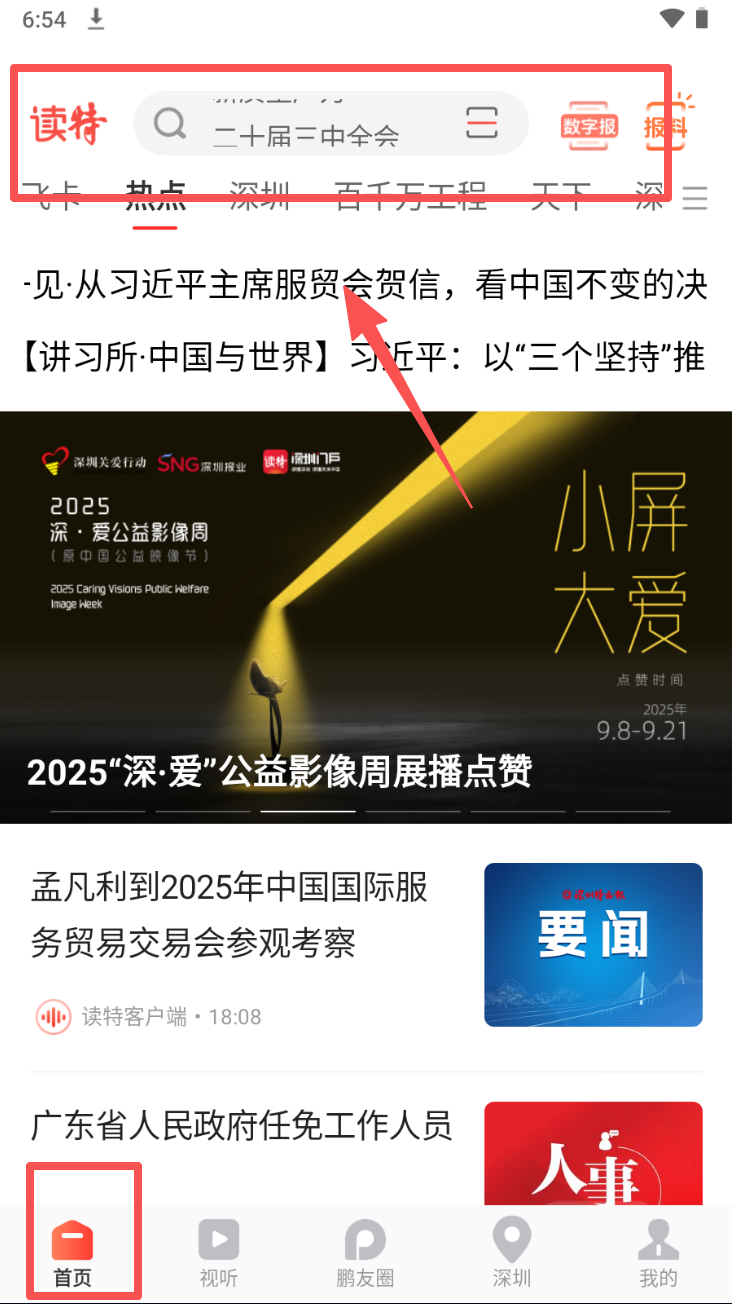Open the article 孟凡利到2025年中国国际服务贸易交易会参观考察
The height and width of the screenshot is (1304, 732).
(230, 914)
